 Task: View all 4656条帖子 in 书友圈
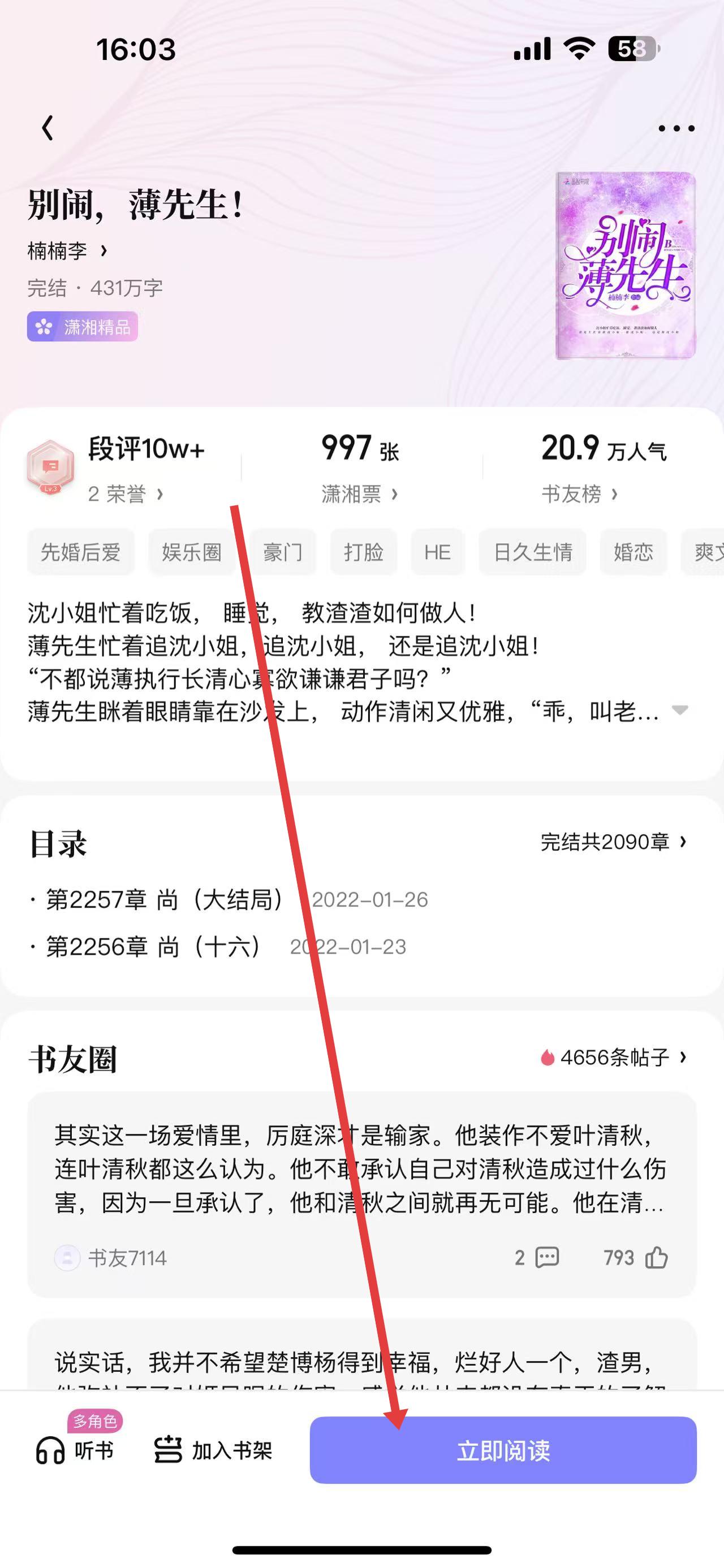click(x=615, y=1058)
